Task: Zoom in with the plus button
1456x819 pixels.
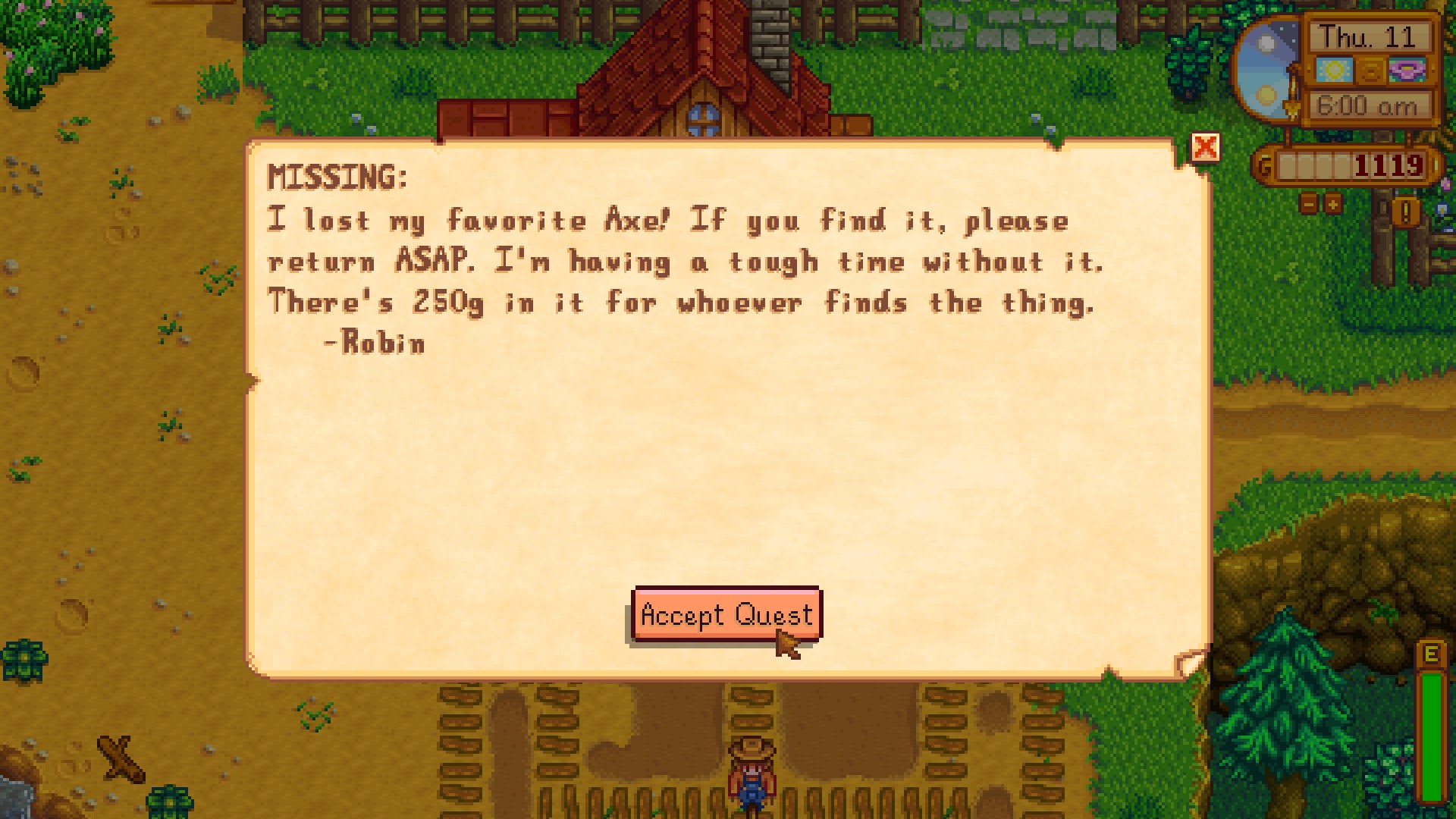Action: (x=1332, y=203)
